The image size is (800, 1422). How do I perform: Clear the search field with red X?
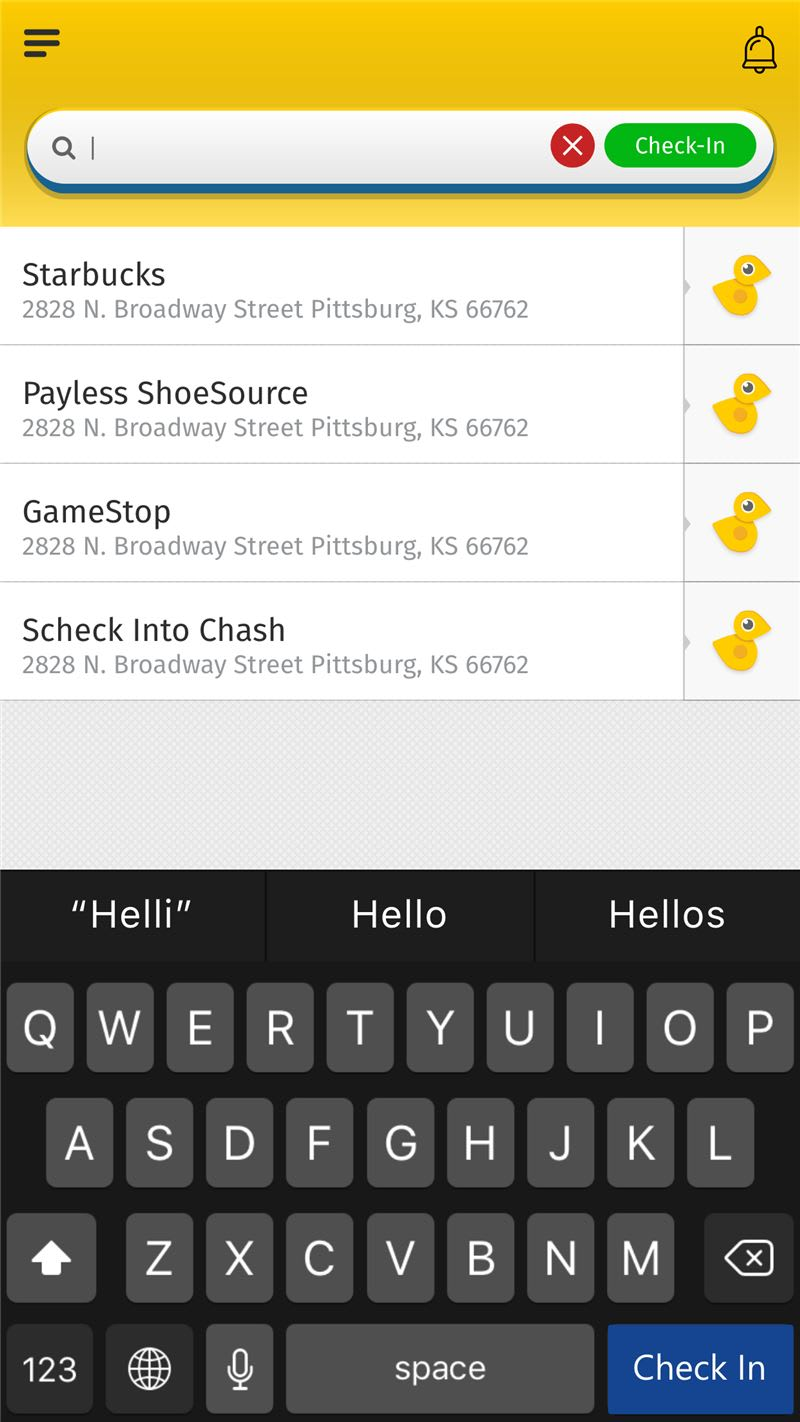572,146
